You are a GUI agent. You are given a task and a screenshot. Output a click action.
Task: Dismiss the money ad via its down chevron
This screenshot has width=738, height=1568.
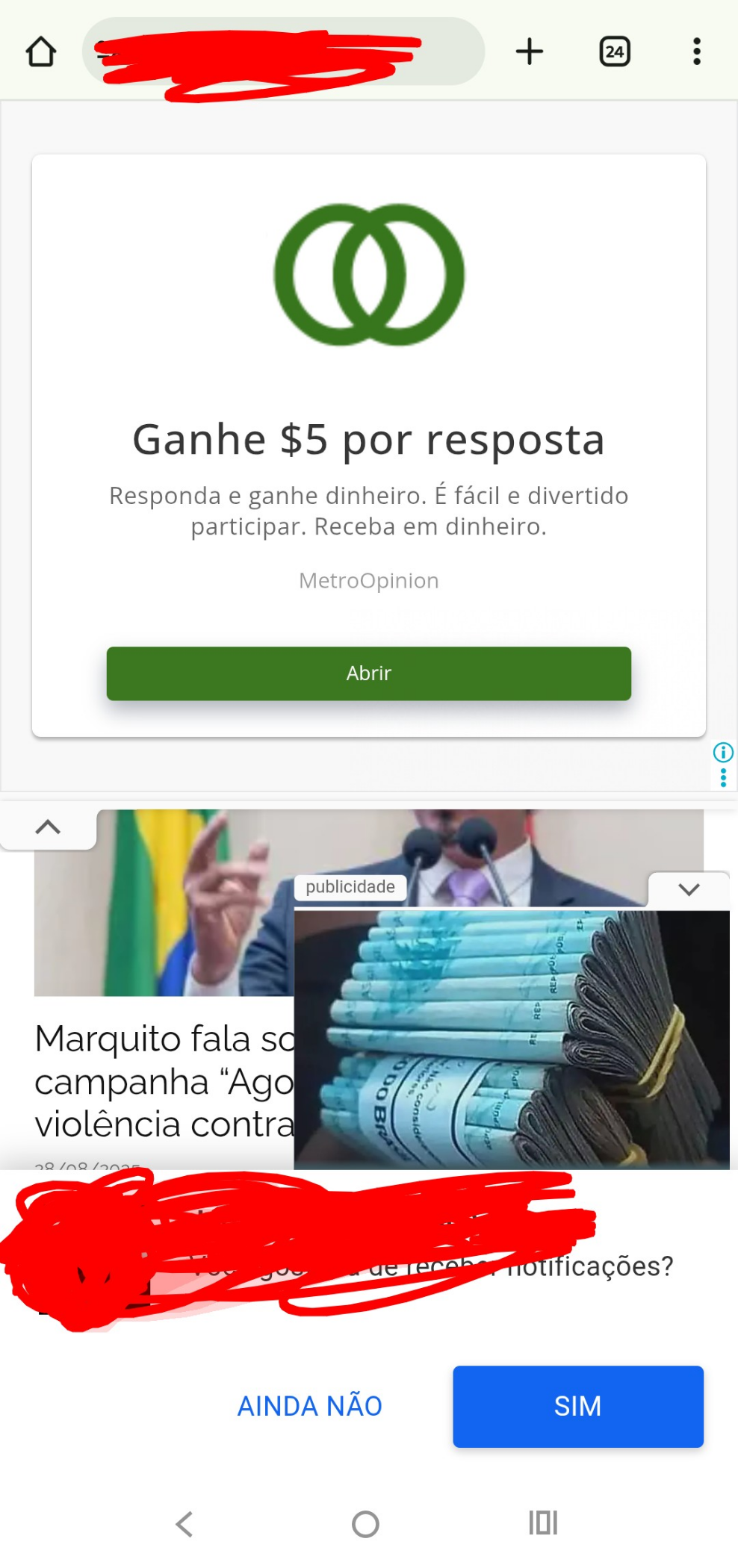point(688,889)
